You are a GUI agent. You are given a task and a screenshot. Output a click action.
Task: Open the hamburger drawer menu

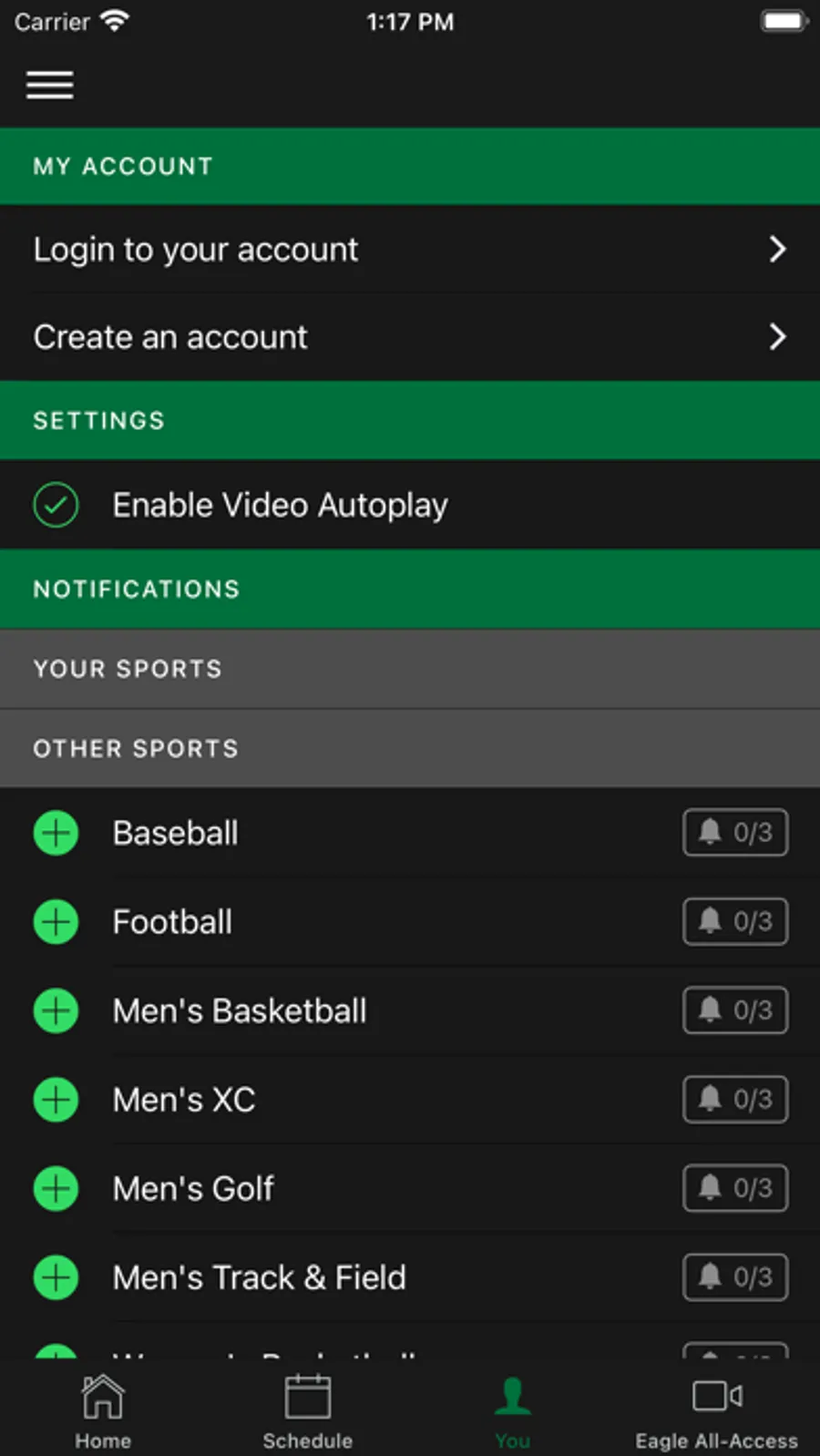point(50,85)
